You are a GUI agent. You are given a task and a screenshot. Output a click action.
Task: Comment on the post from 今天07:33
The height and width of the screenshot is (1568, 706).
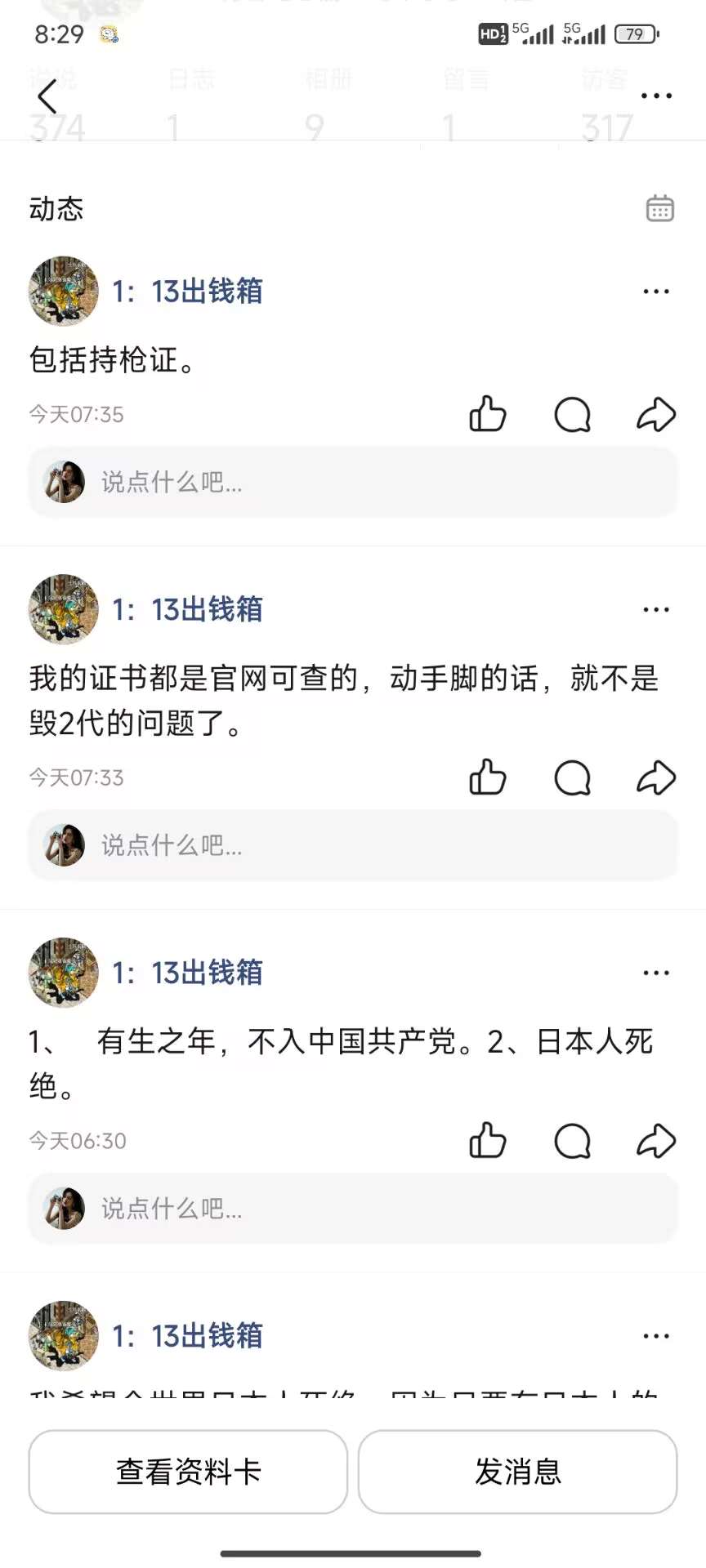pyautogui.click(x=572, y=777)
